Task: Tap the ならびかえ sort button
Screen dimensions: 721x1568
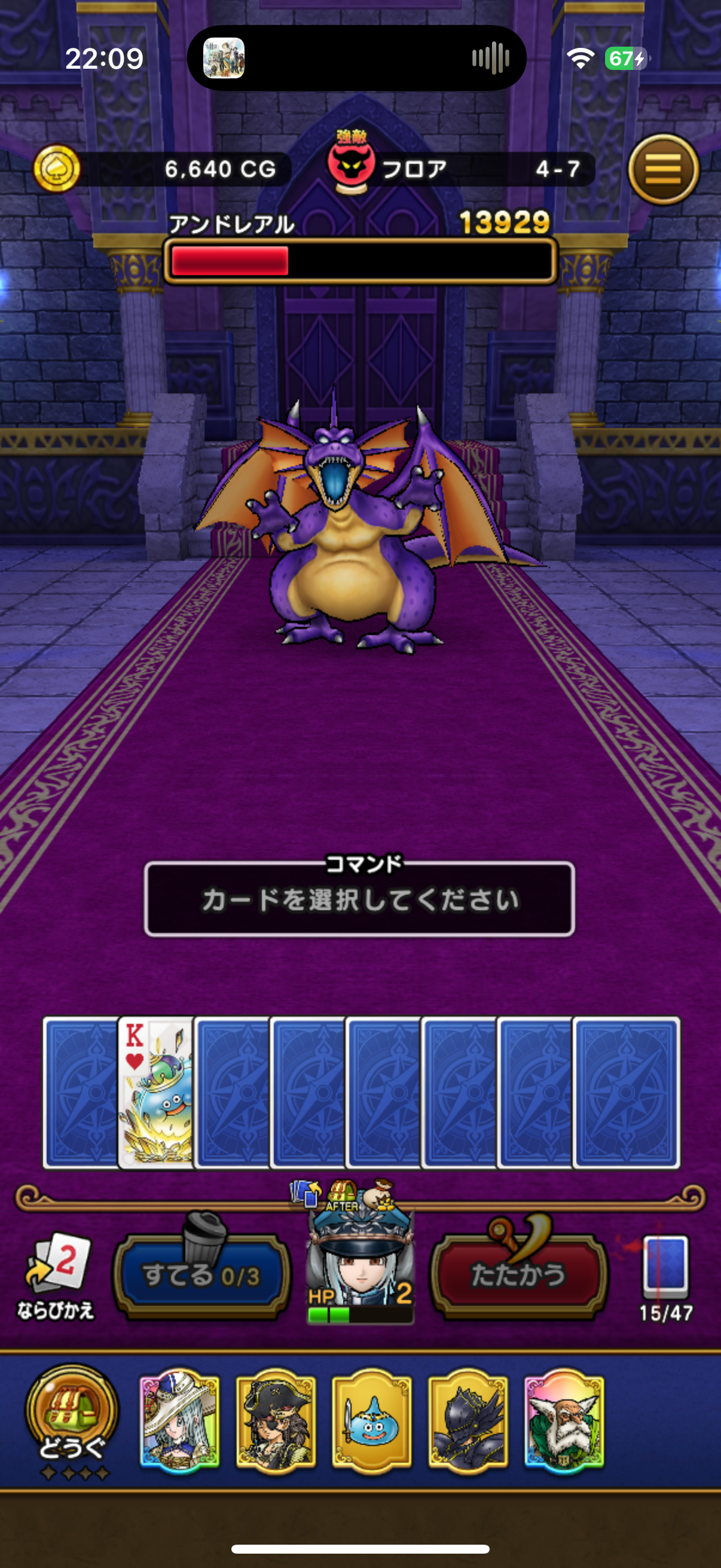Action: click(x=56, y=1275)
